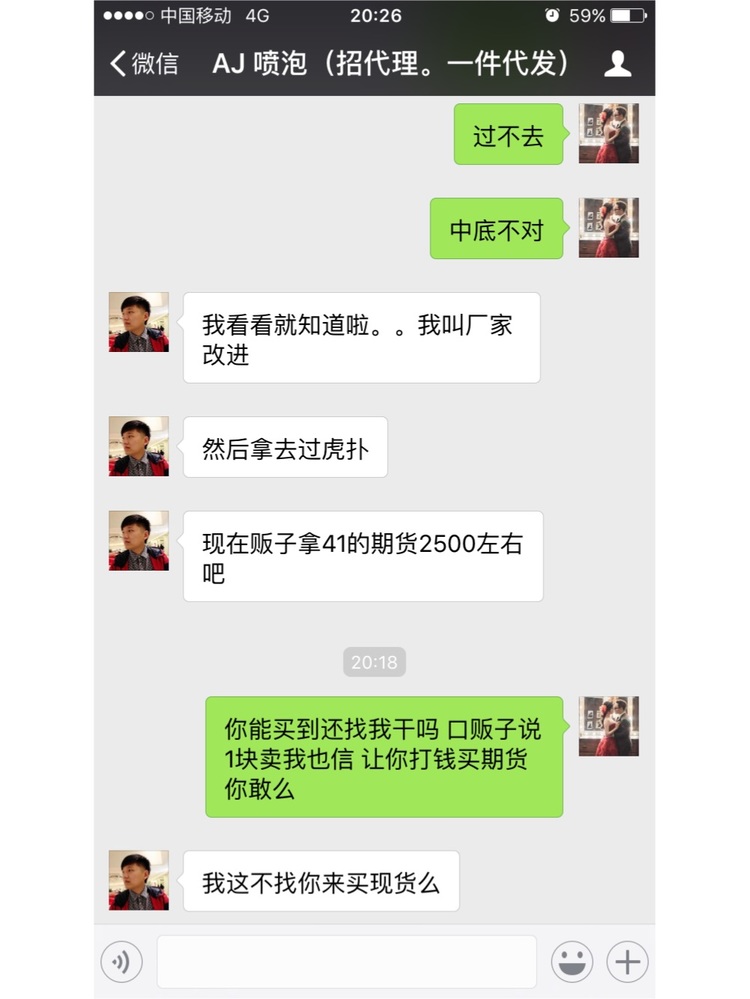Open the plus attachments menu

[627, 962]
